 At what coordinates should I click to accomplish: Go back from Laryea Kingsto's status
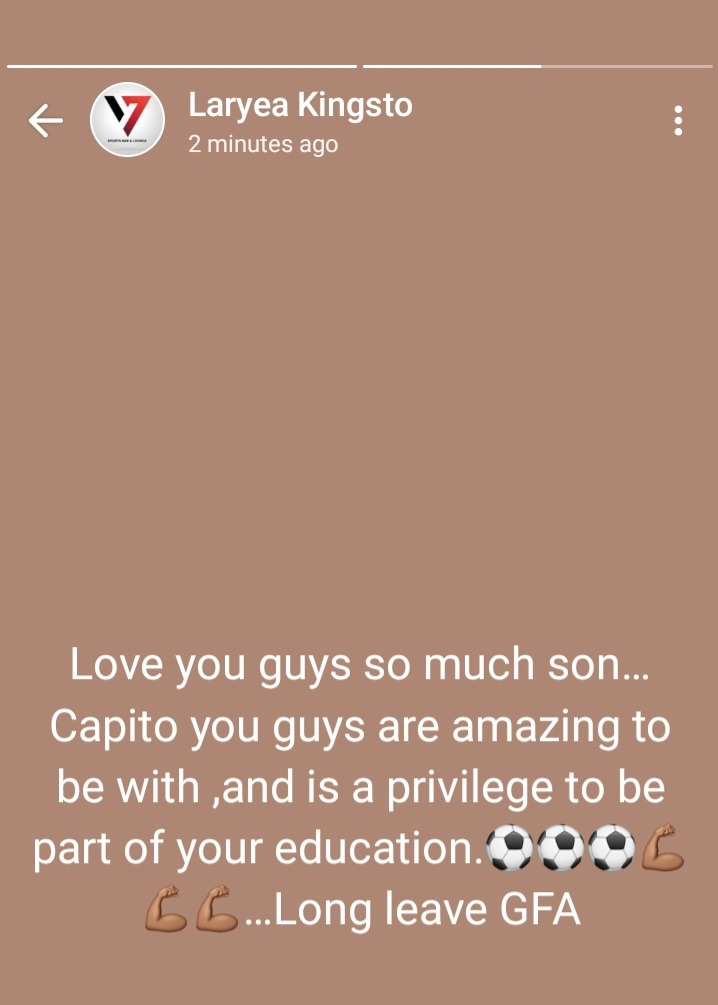point(45,121)
